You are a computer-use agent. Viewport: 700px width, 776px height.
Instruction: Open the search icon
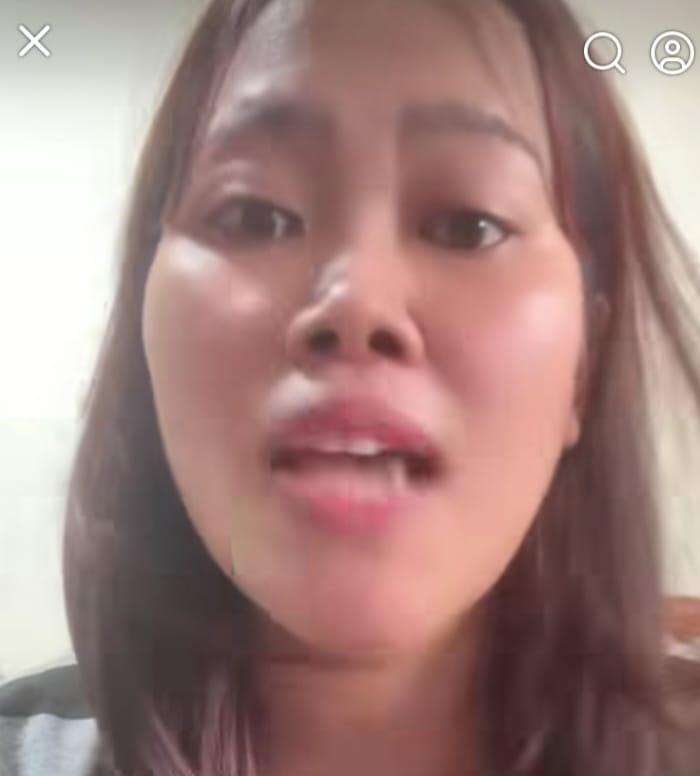coord(603,52)
